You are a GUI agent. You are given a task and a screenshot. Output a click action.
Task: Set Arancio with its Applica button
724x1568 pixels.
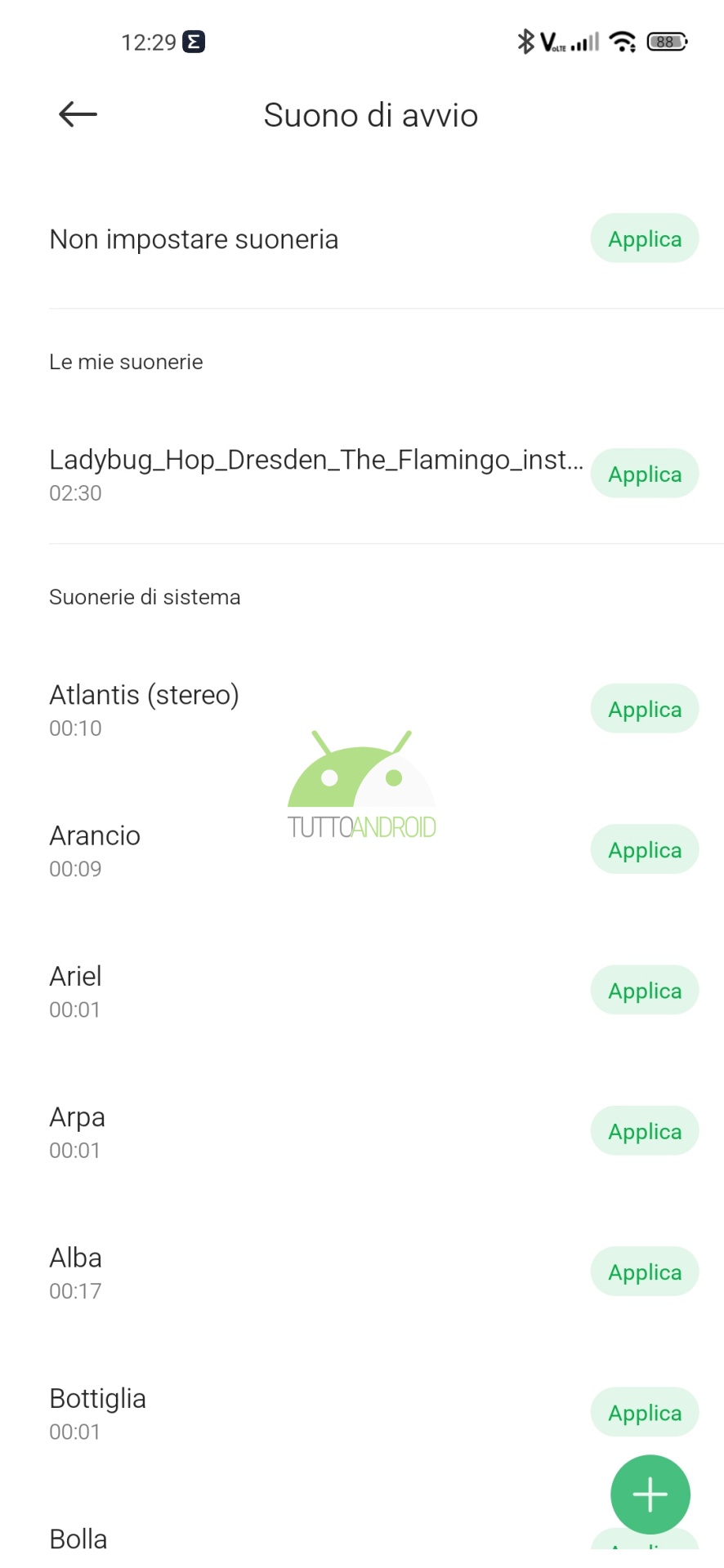pos(644,849)
